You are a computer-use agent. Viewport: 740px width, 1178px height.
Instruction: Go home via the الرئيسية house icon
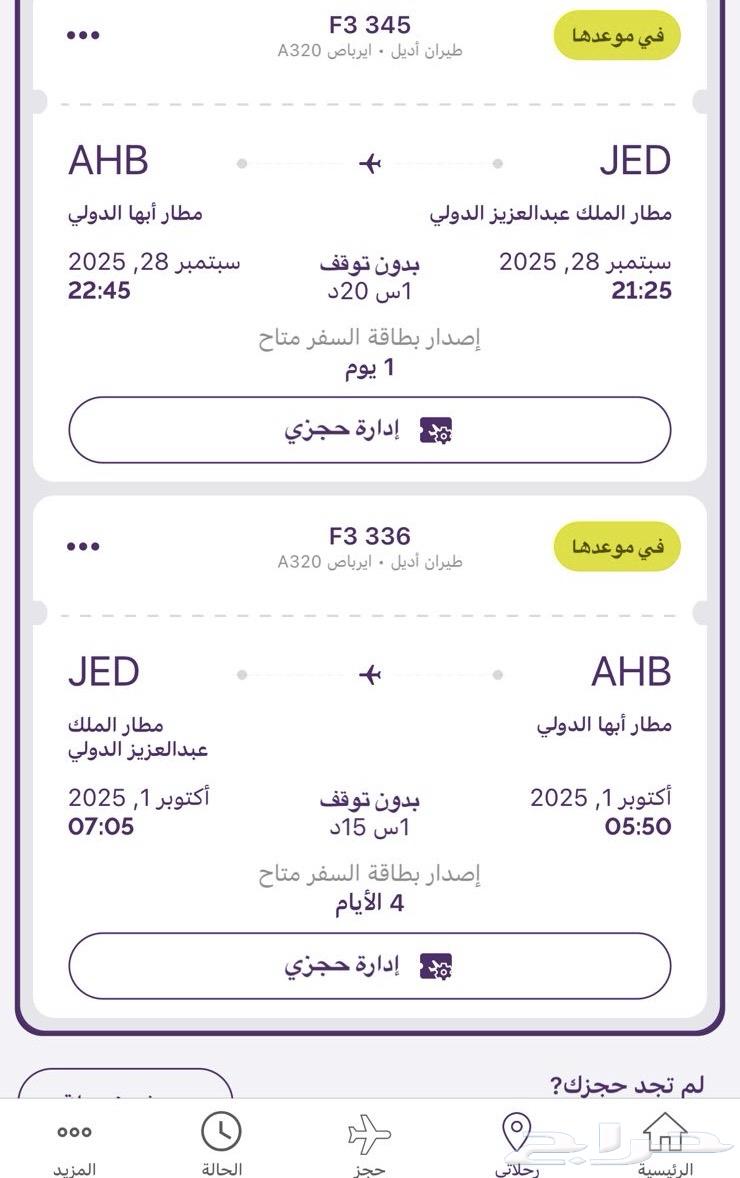coord(665,1131)
